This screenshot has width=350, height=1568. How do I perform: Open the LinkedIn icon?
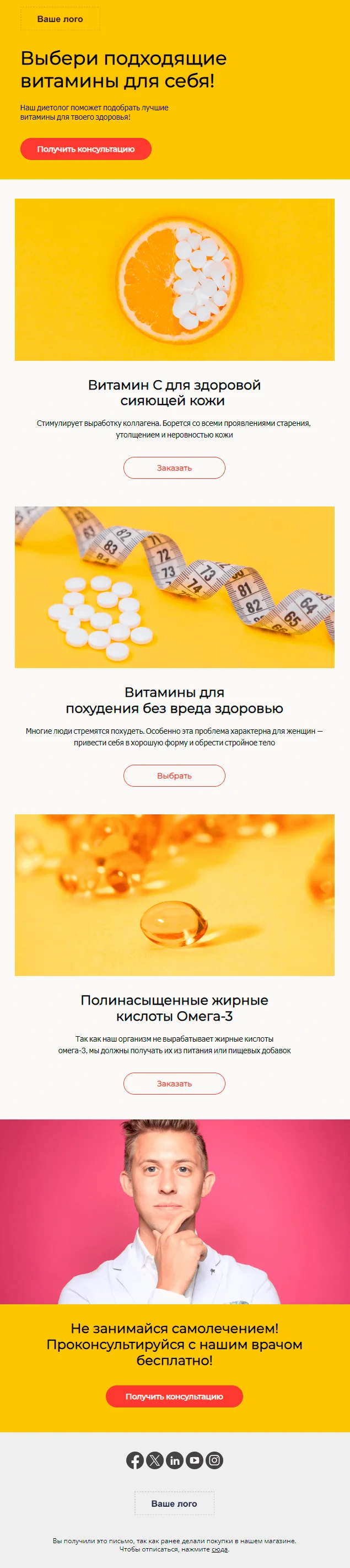174,1460
